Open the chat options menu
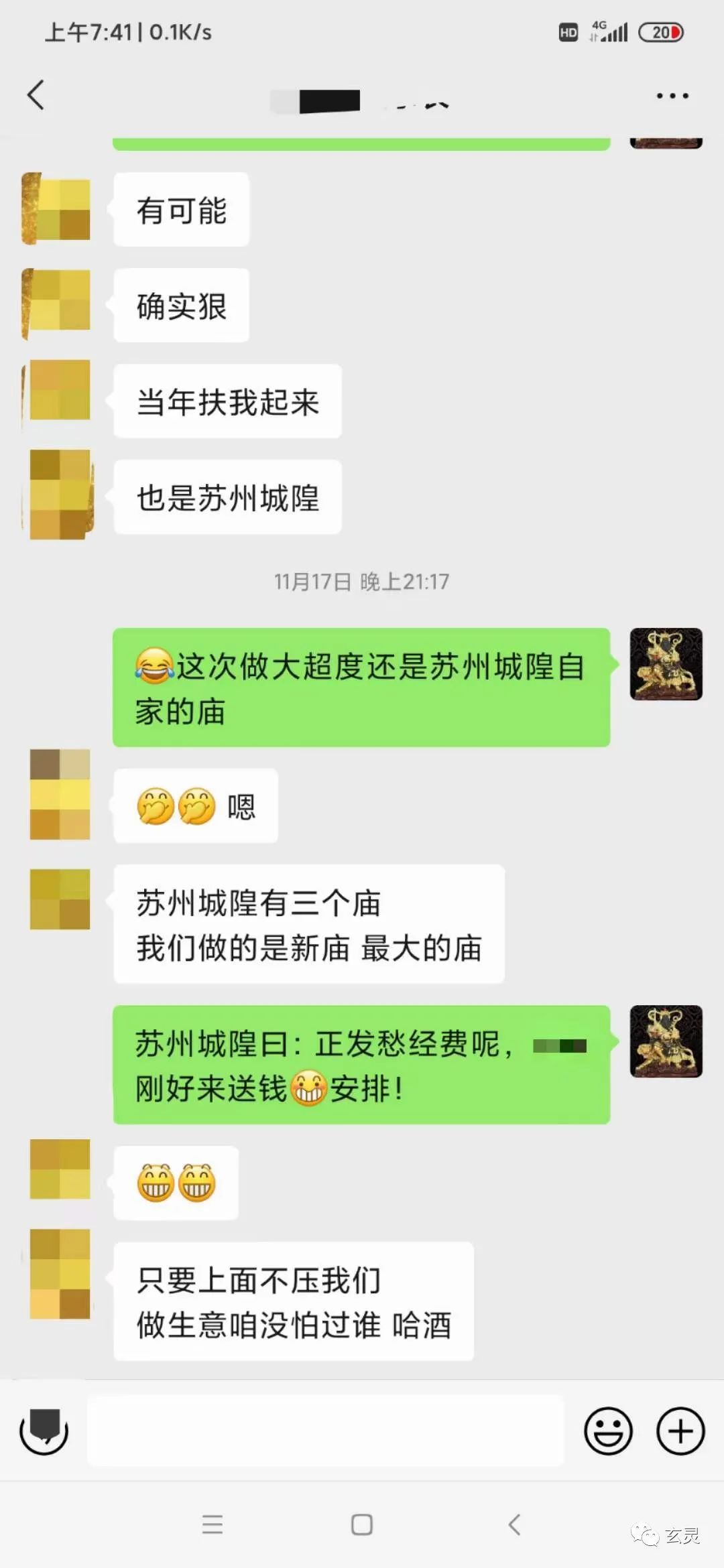Image resolution: width=724 pixels, height=1568 pixels. tap(672, 96)
